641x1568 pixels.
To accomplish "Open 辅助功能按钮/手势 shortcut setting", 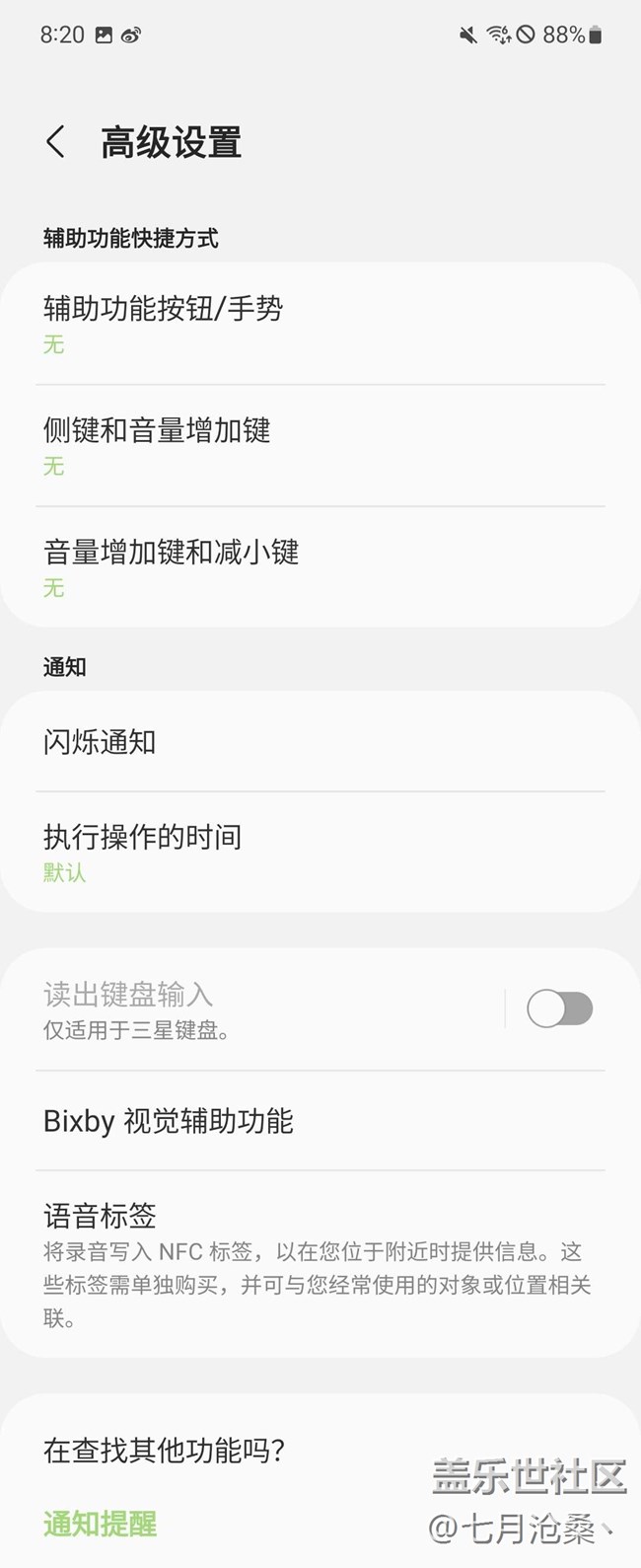I will 320,324.
